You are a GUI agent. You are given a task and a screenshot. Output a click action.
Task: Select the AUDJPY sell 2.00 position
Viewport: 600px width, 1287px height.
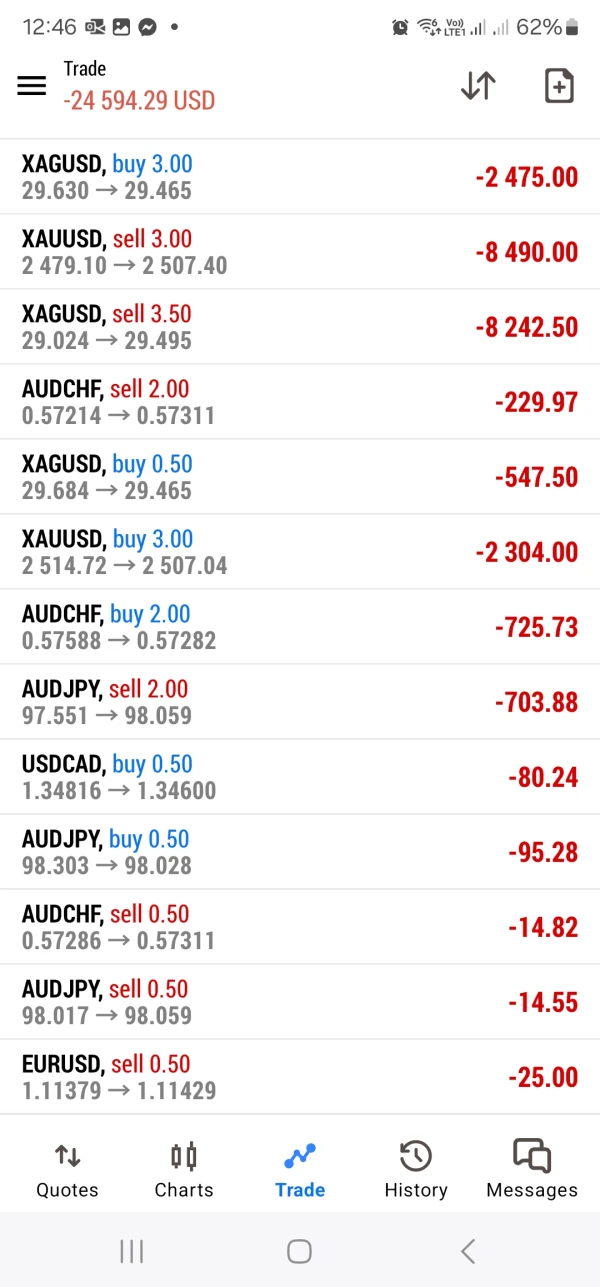300,702
